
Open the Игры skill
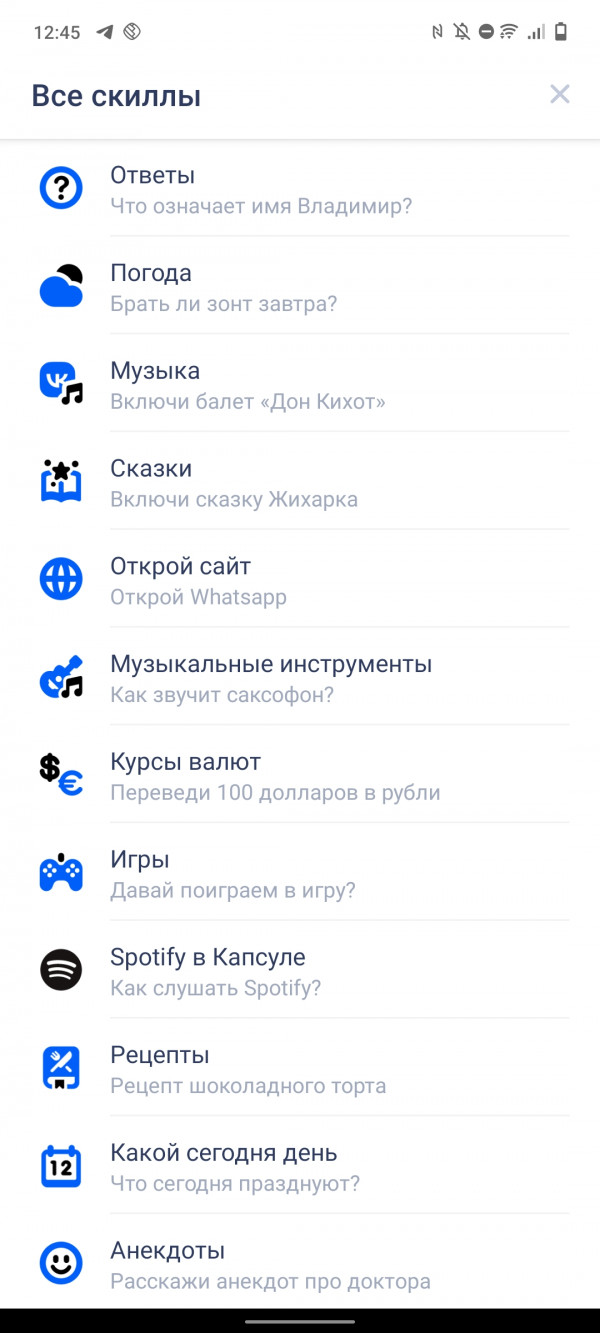tap(300, 873)
